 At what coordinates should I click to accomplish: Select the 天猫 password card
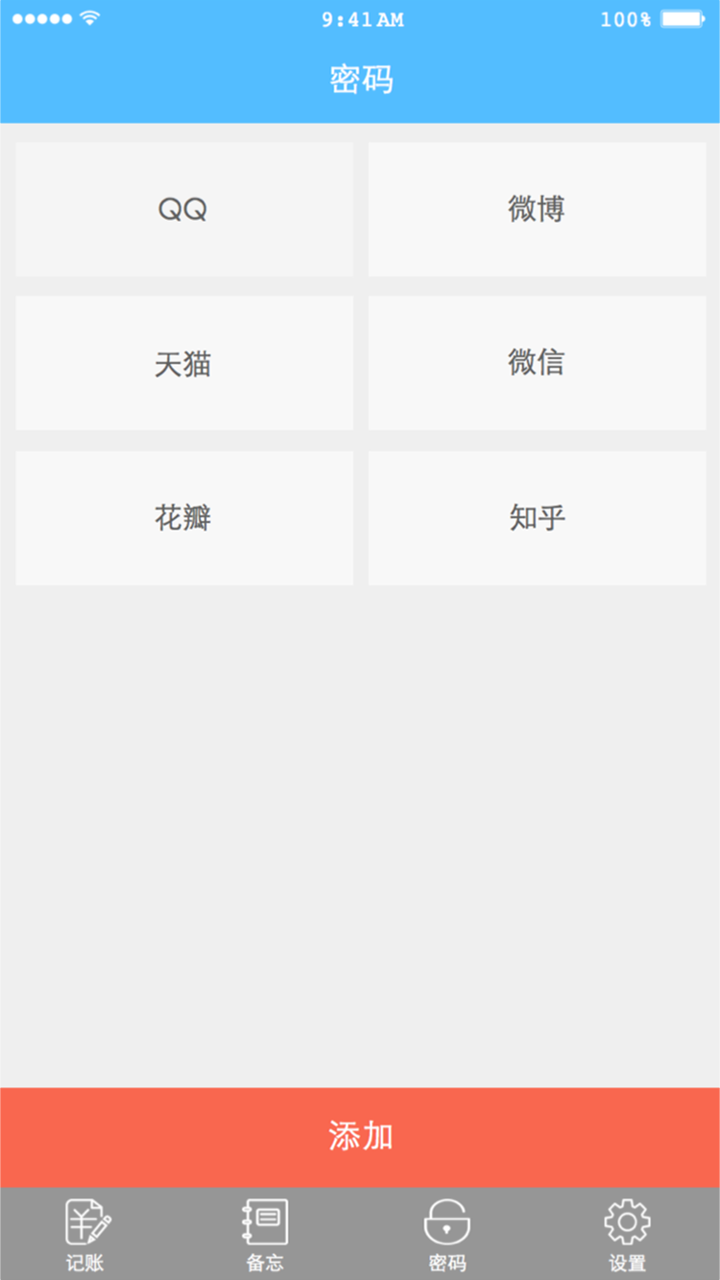(x=184, y=363)
